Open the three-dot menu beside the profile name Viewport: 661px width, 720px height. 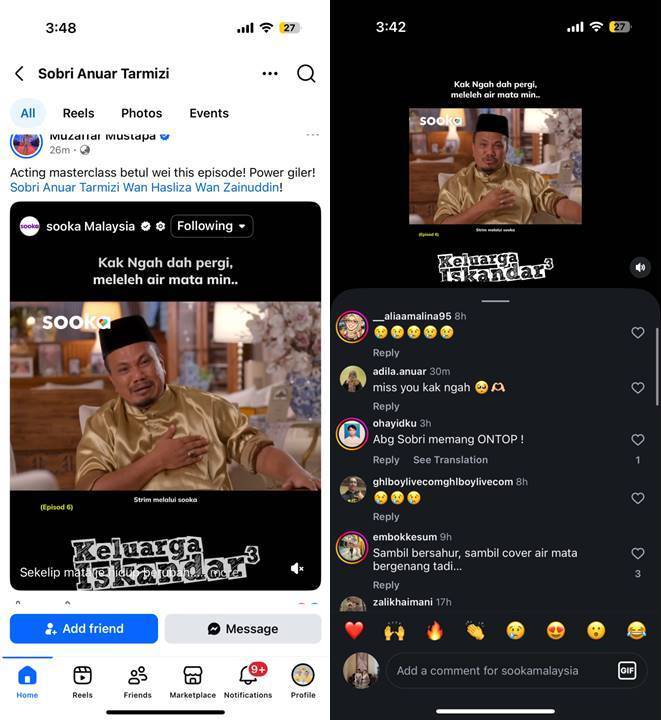(x=270, y=73)
